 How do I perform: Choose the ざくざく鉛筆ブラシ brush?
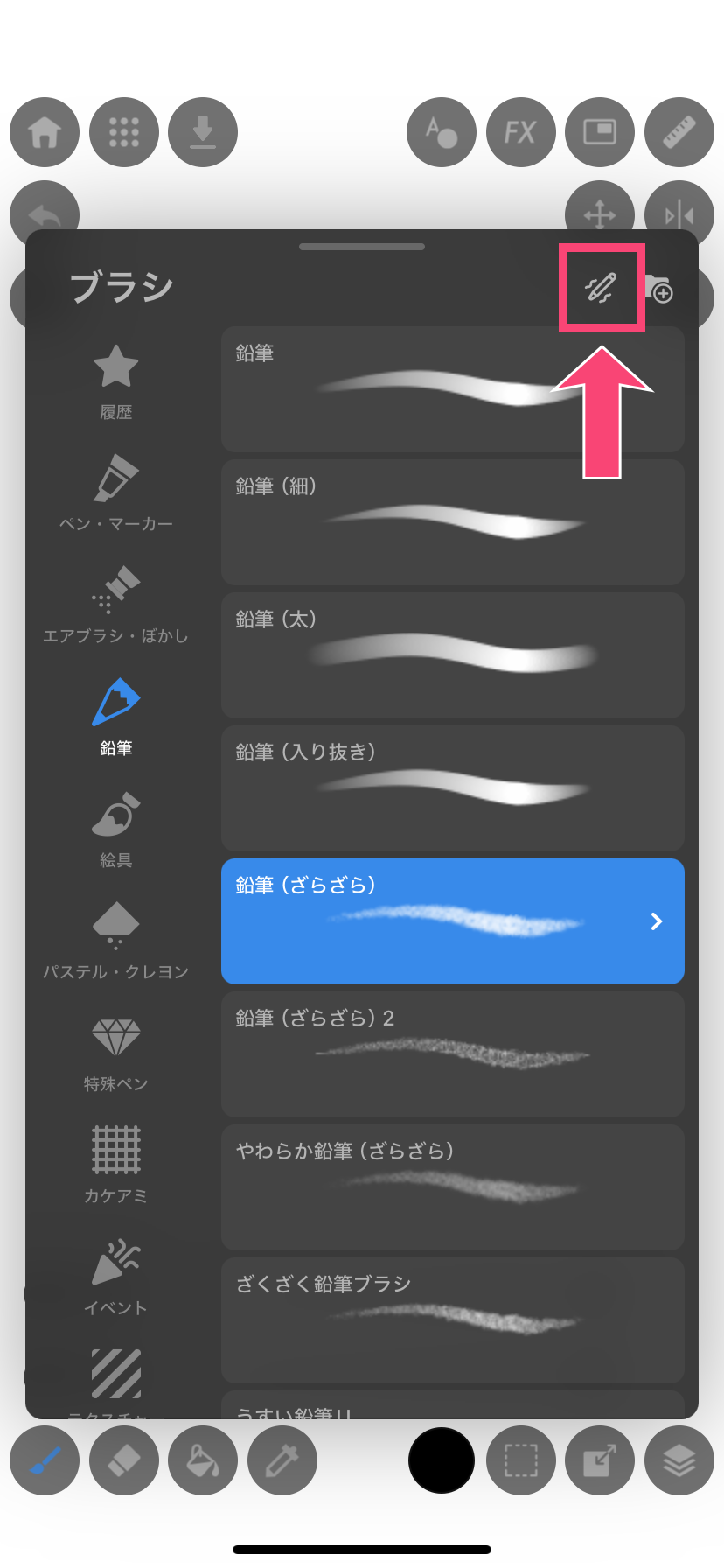[452, 1320]
